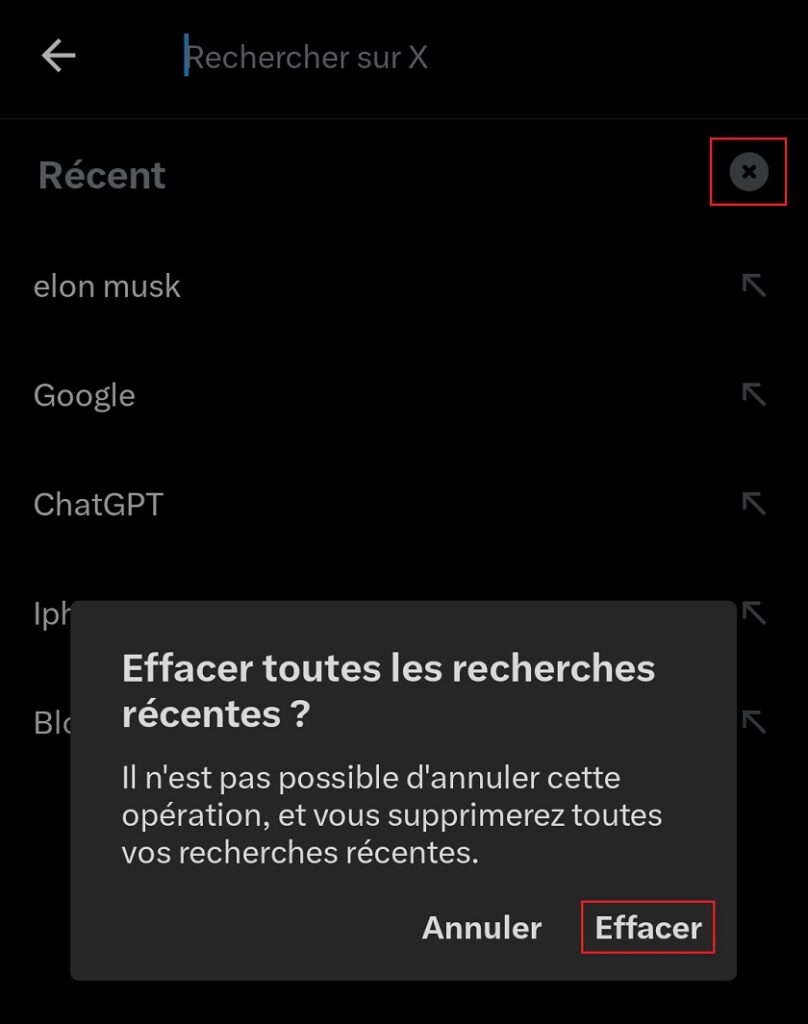Tap the arrow icon beside elon musk

(x=753, y=286)
